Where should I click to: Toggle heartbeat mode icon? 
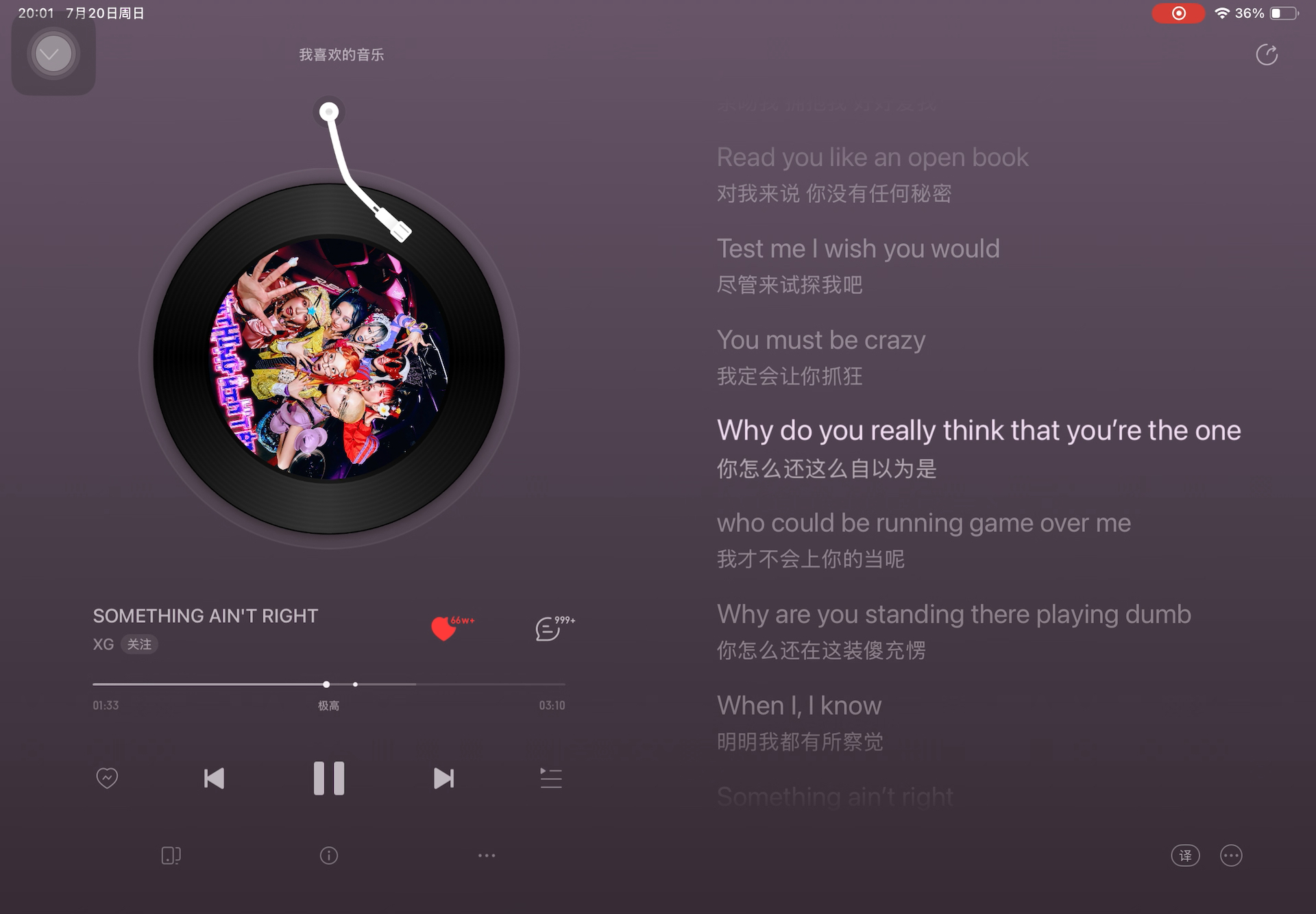click(107, 778)
